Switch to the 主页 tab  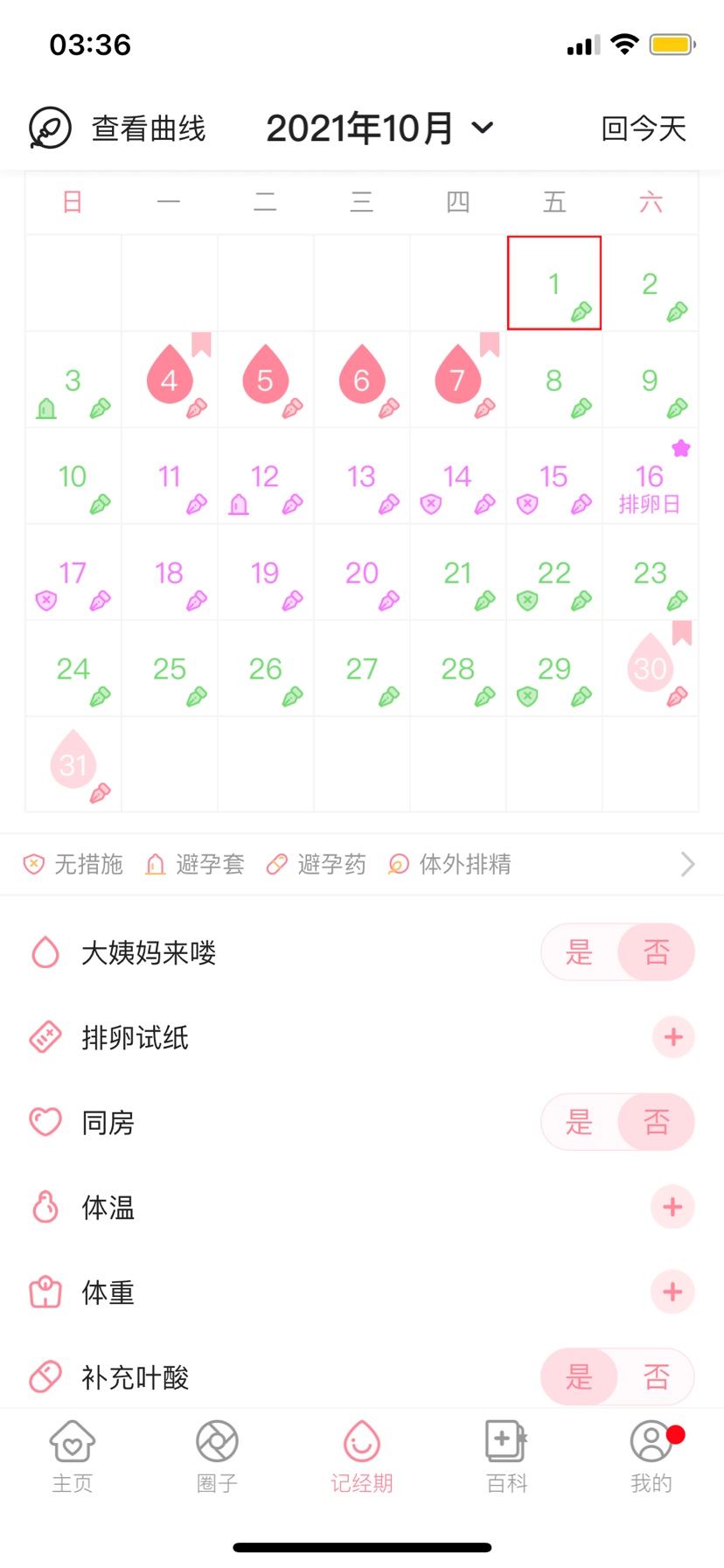tap(73, 1456)
